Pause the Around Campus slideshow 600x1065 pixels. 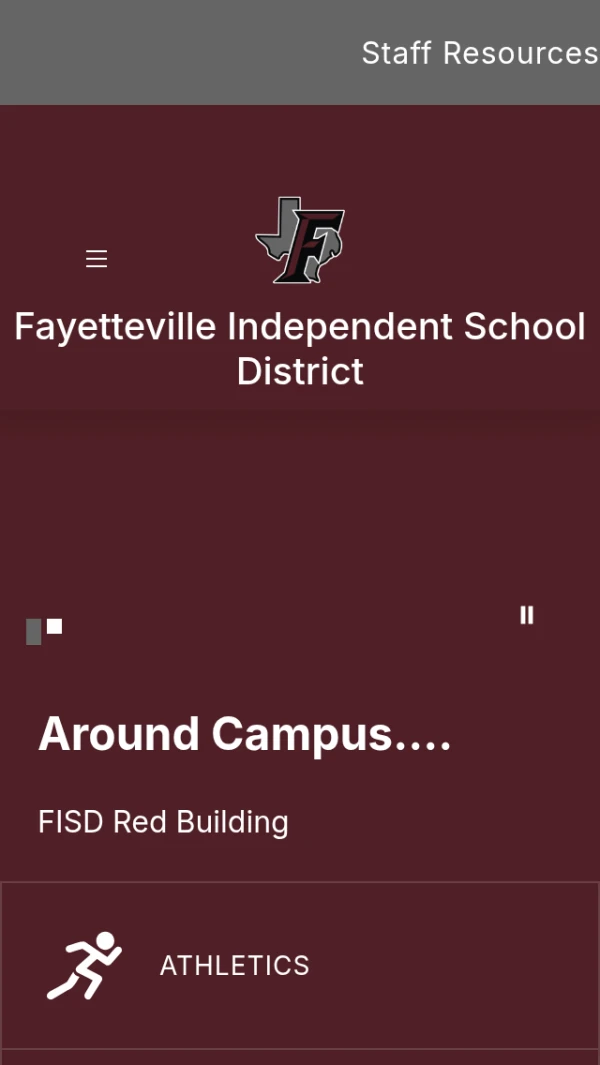pos(527,616)
